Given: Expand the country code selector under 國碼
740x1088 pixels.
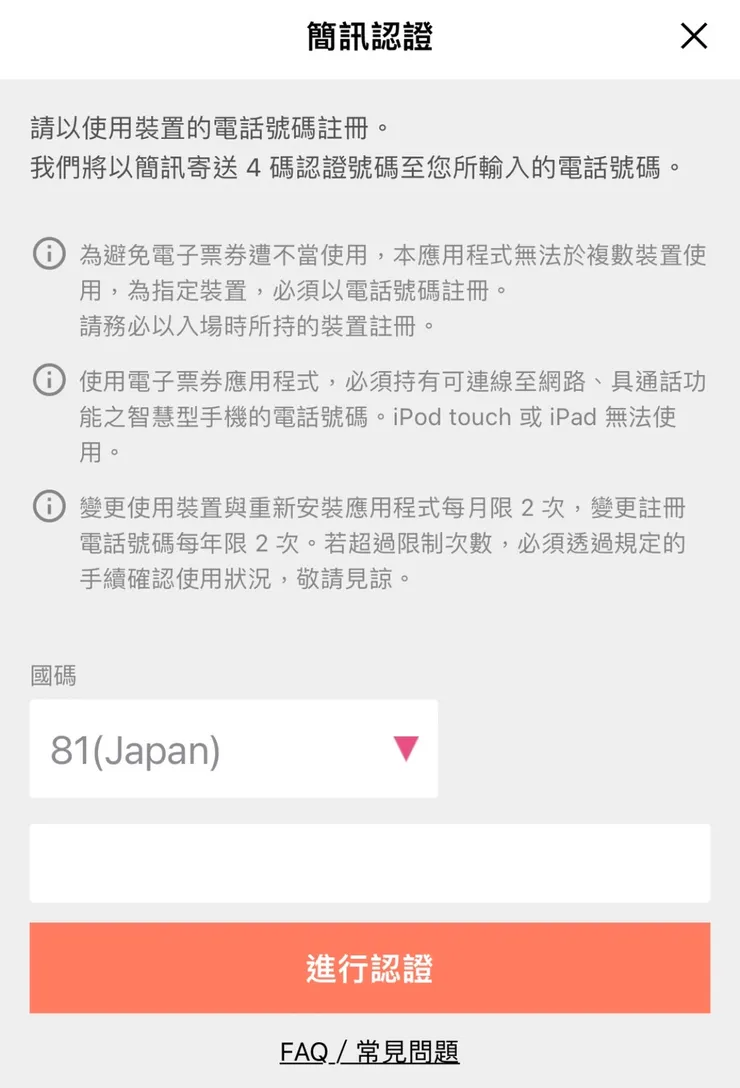Looking at the screenshot, I should tap(234, 749).
